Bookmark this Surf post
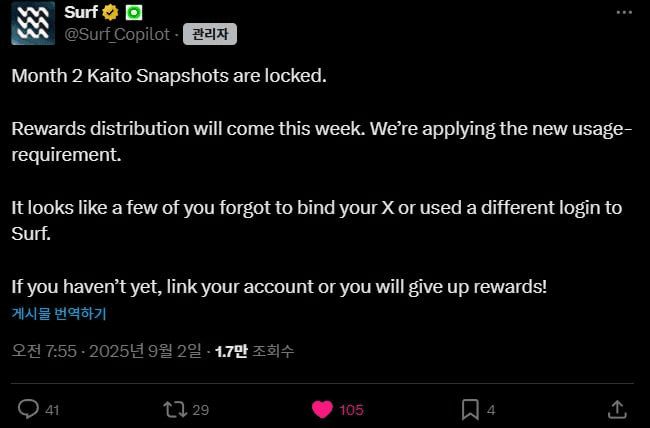Image resolution: width=650 pixels, height=428 pixels. point(469,409)
